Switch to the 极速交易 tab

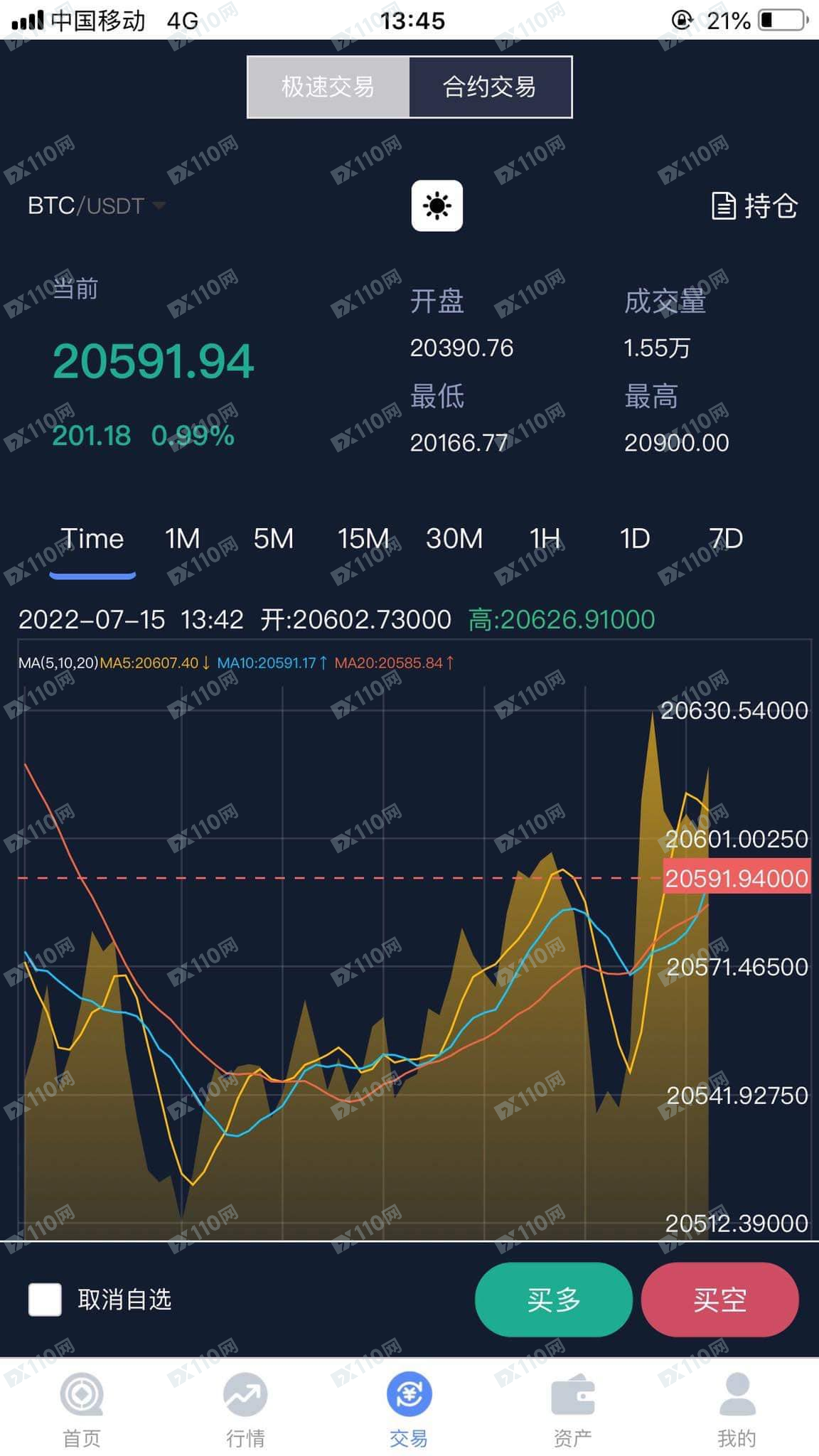coord(328,87)
